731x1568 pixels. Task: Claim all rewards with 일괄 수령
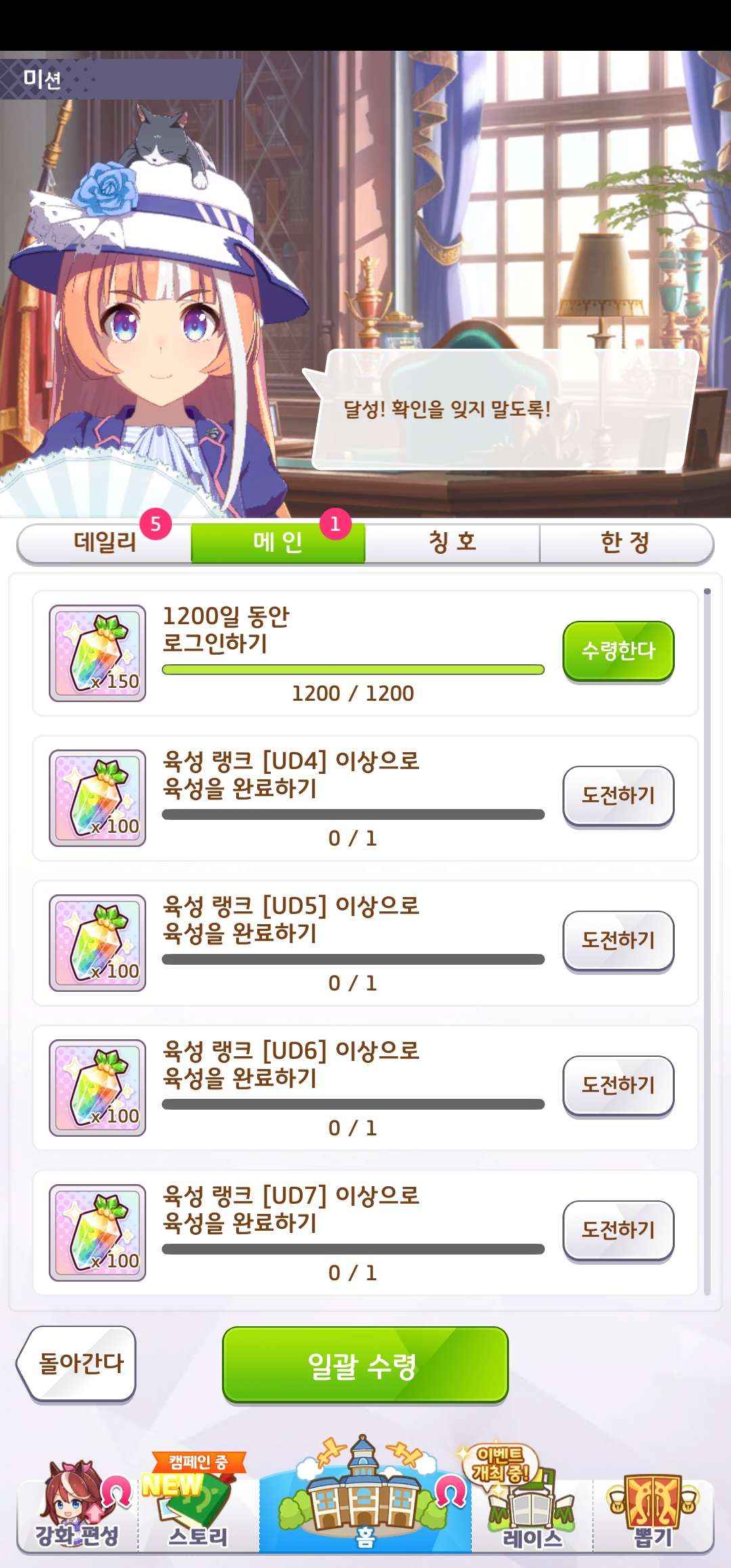pyautogui.click(x=365, y=1364)
